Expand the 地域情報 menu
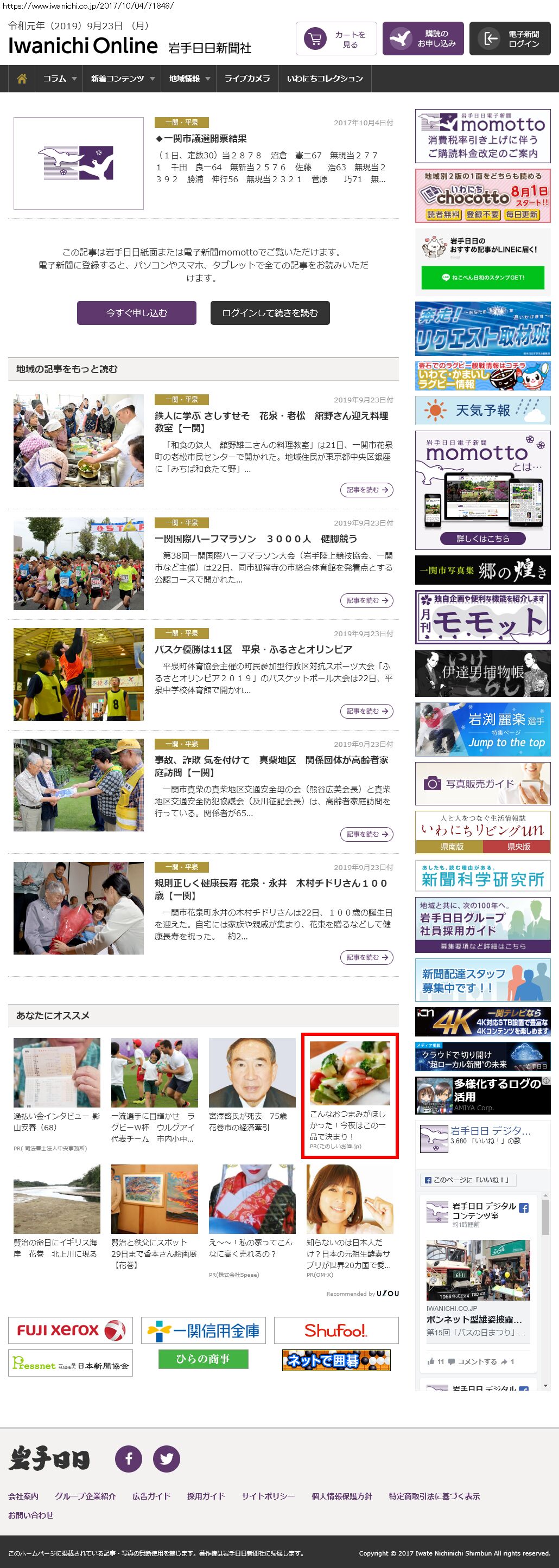The image size is (559, 1568). coord(189,79)
